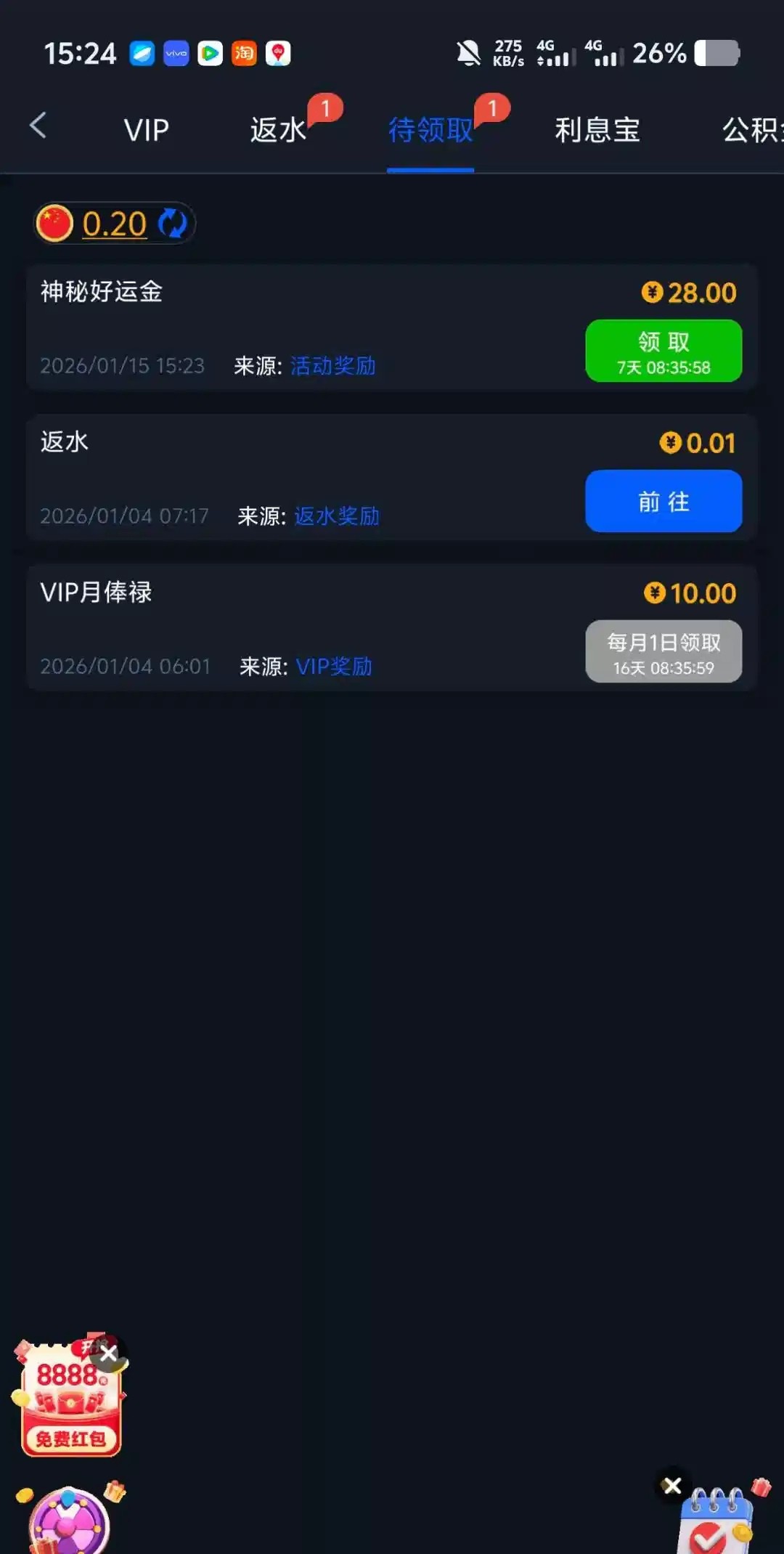Switch to the VIP tab

(x=146, y=130)
